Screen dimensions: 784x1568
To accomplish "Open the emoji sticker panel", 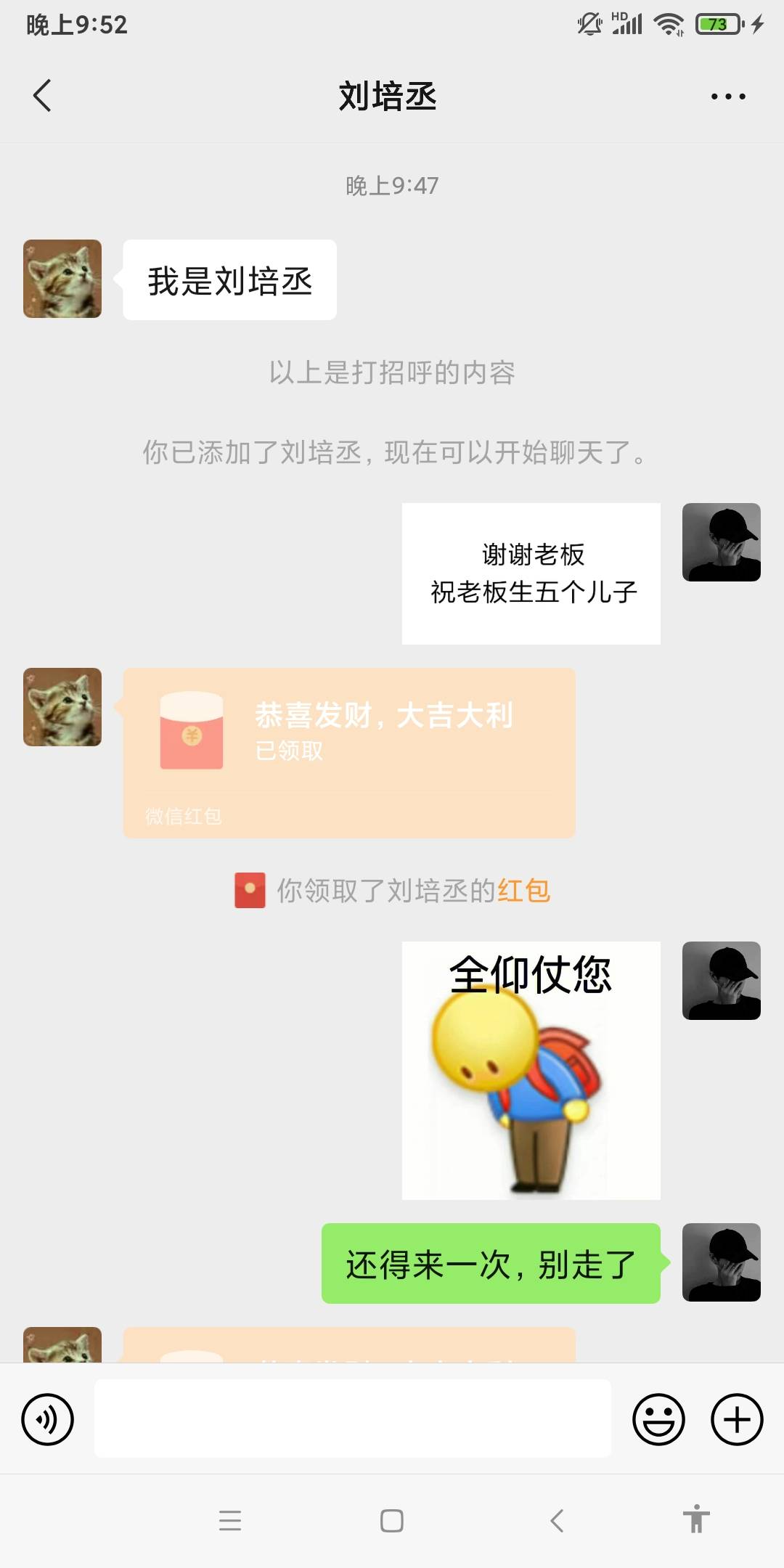I will coord(658,1419).
